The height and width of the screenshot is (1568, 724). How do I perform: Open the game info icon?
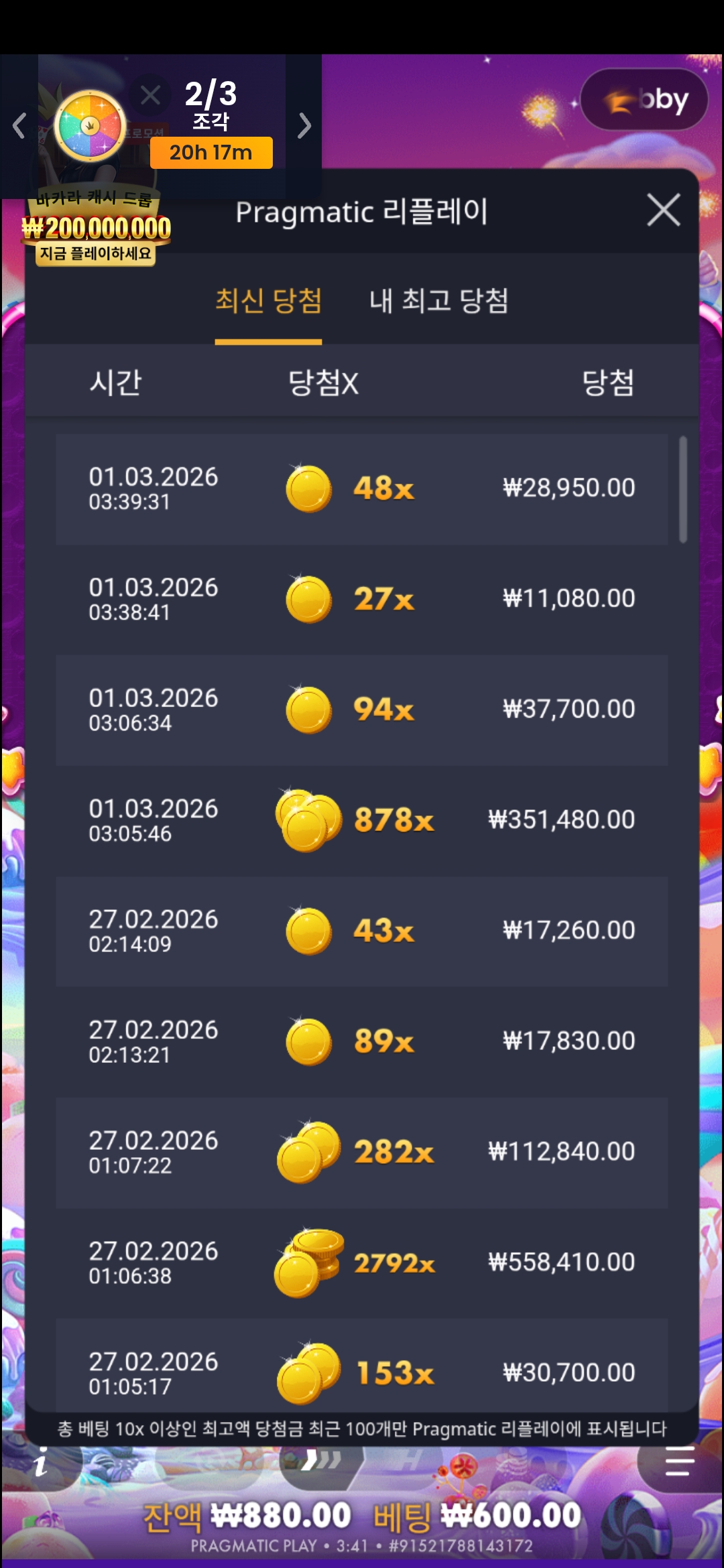tap(41, 1461)
